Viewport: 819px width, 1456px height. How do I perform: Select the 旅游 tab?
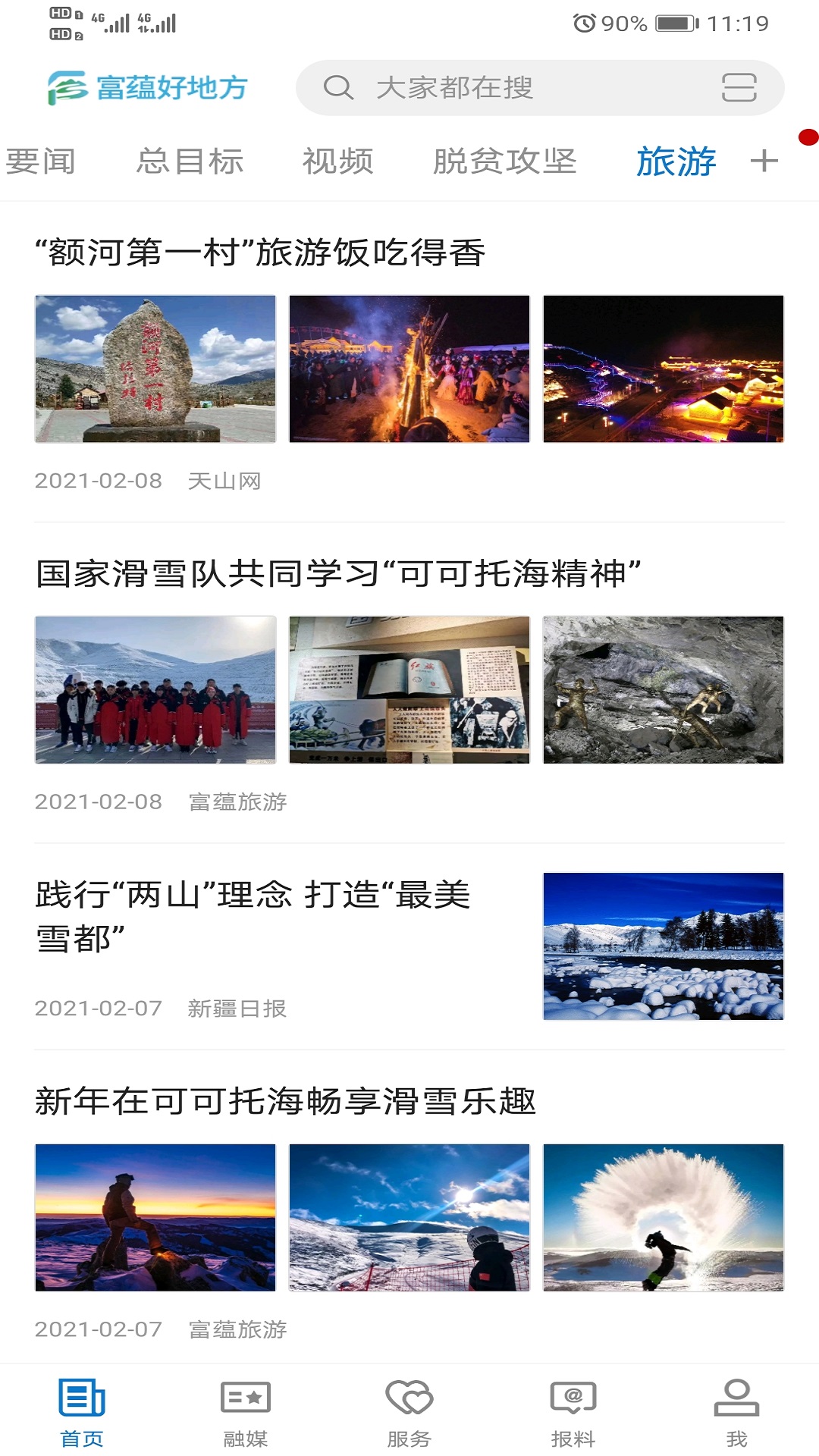676,162
